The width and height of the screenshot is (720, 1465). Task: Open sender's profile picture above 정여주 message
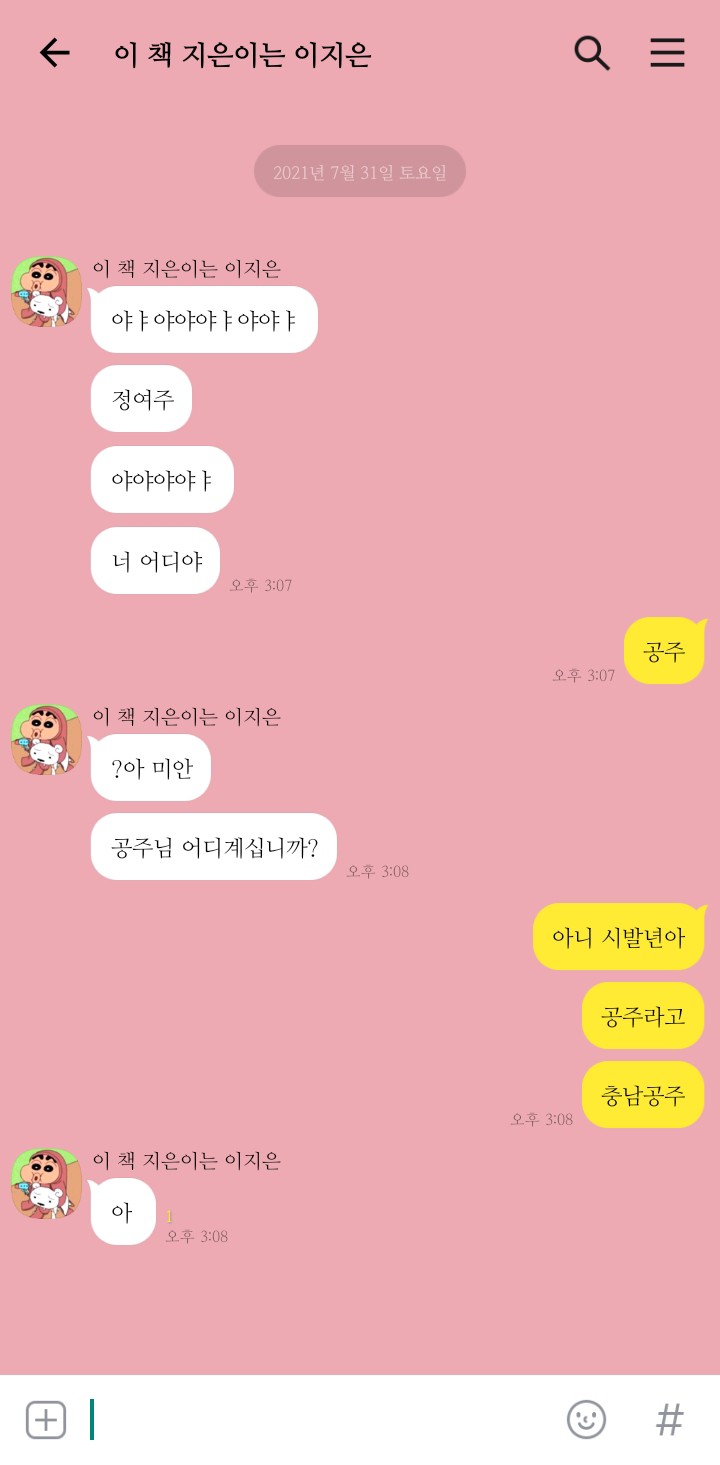pos(46,291)
